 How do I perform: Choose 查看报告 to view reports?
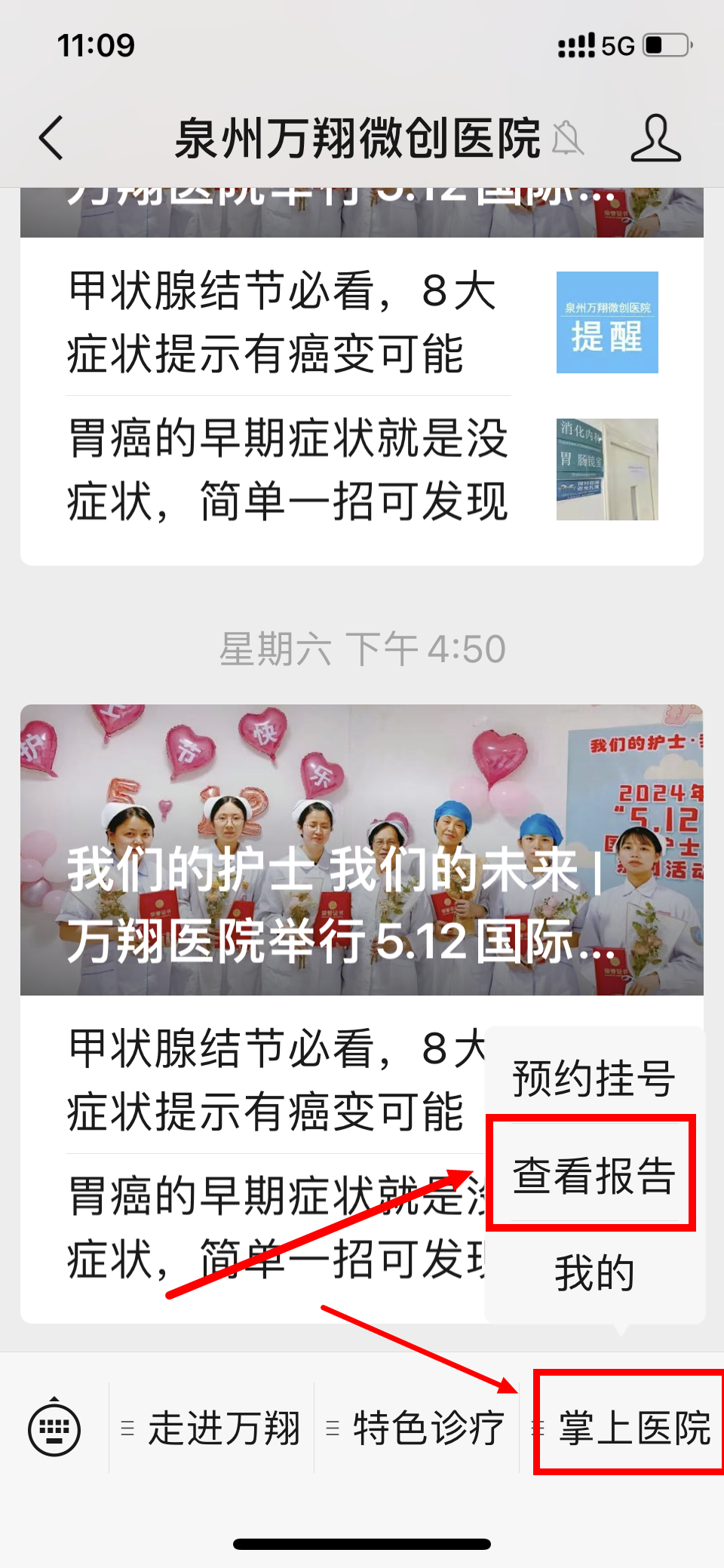coord(594,1175)
